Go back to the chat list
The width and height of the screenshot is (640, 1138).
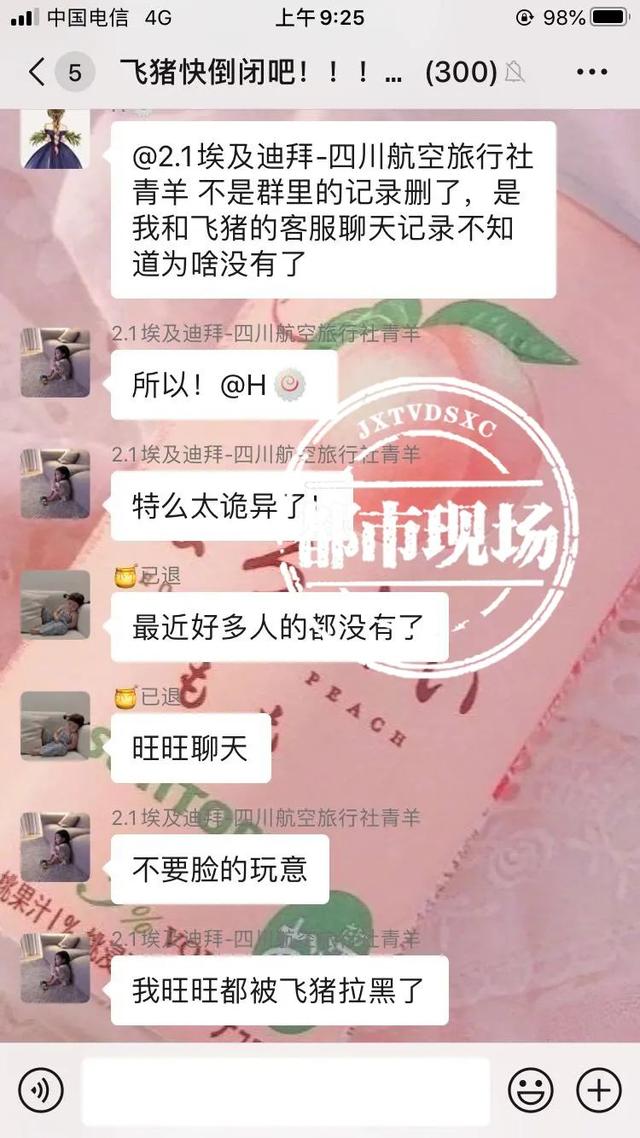point(37,72)
